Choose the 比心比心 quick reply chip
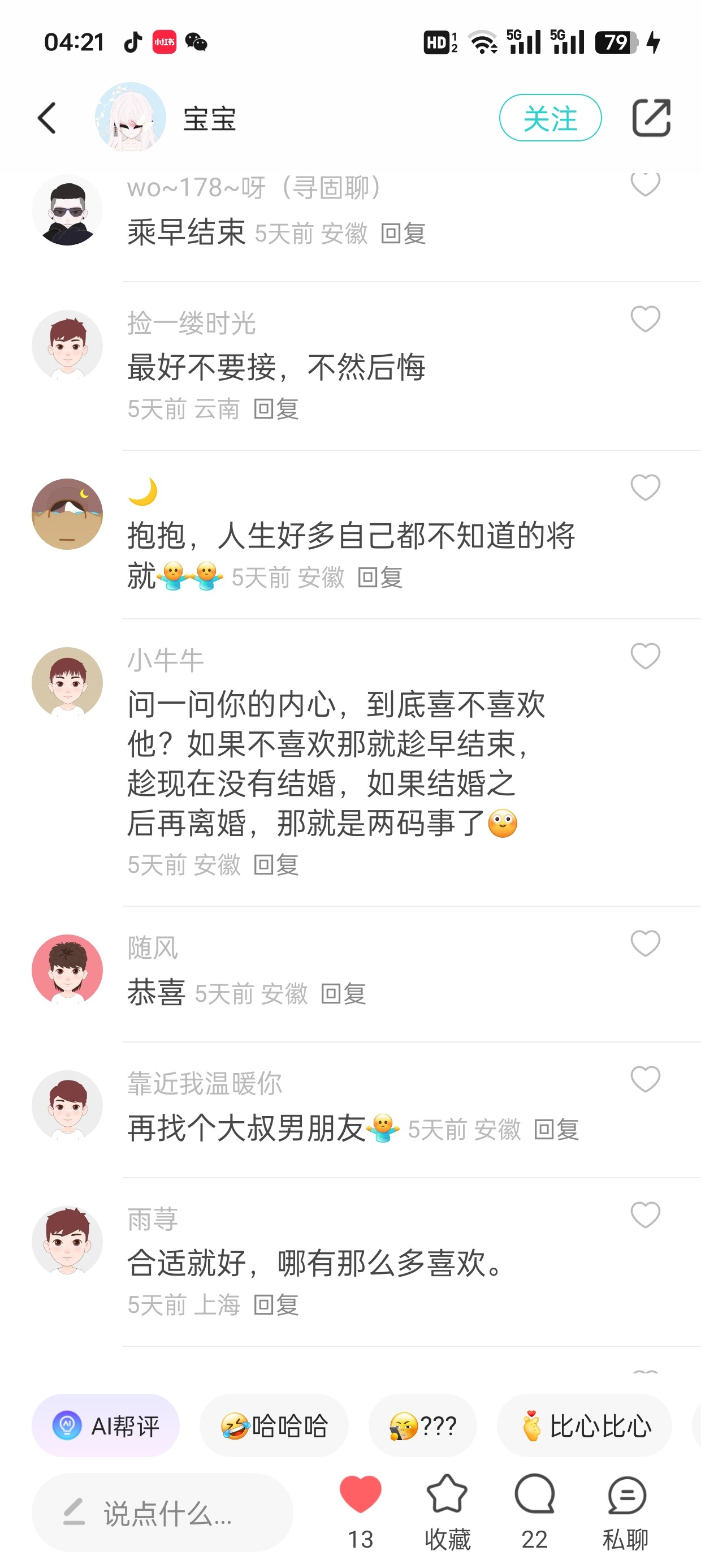The image size is (701, 1568). coord(584,1425)
